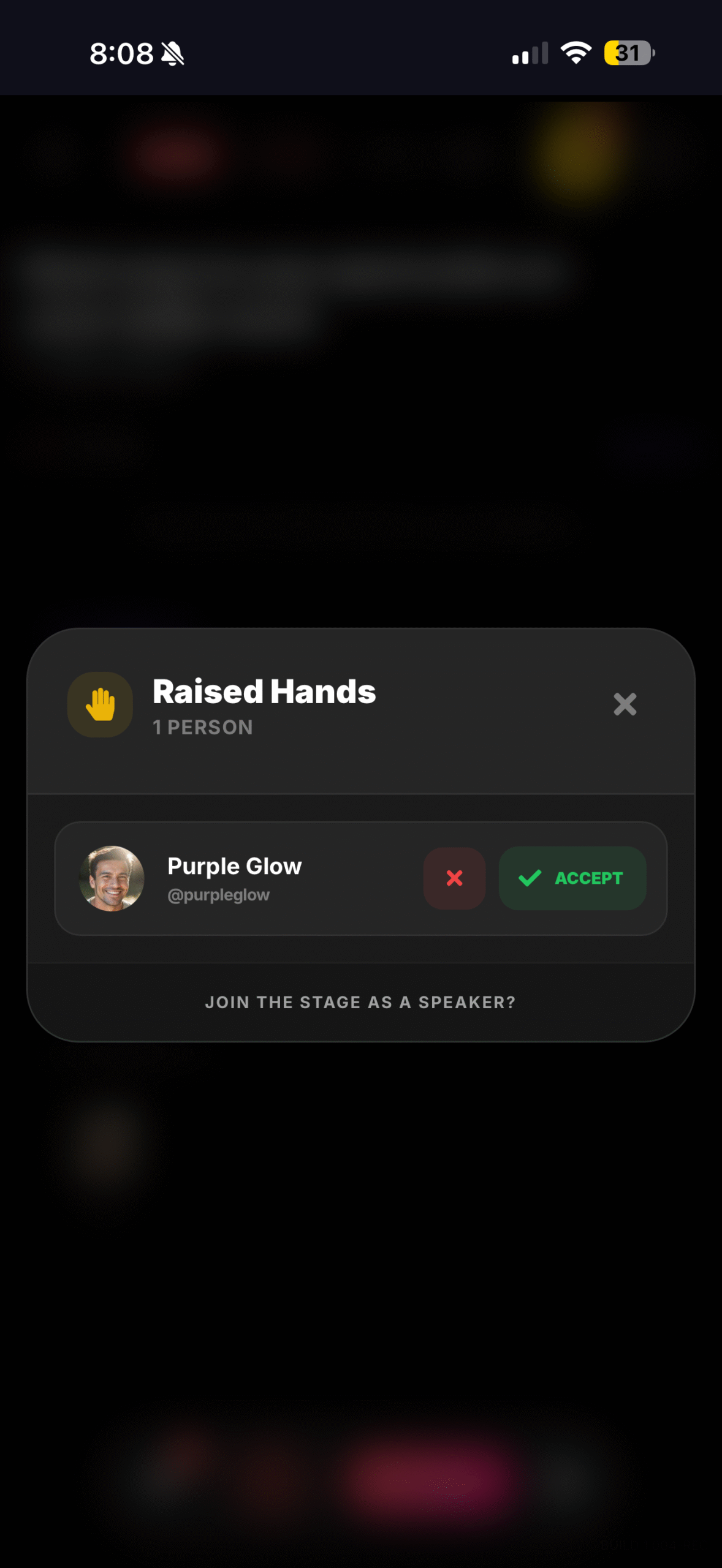This screenshot has width=722, height=1568.
Task: Close the Raised Hands dialog
Action: click(625, 704)
